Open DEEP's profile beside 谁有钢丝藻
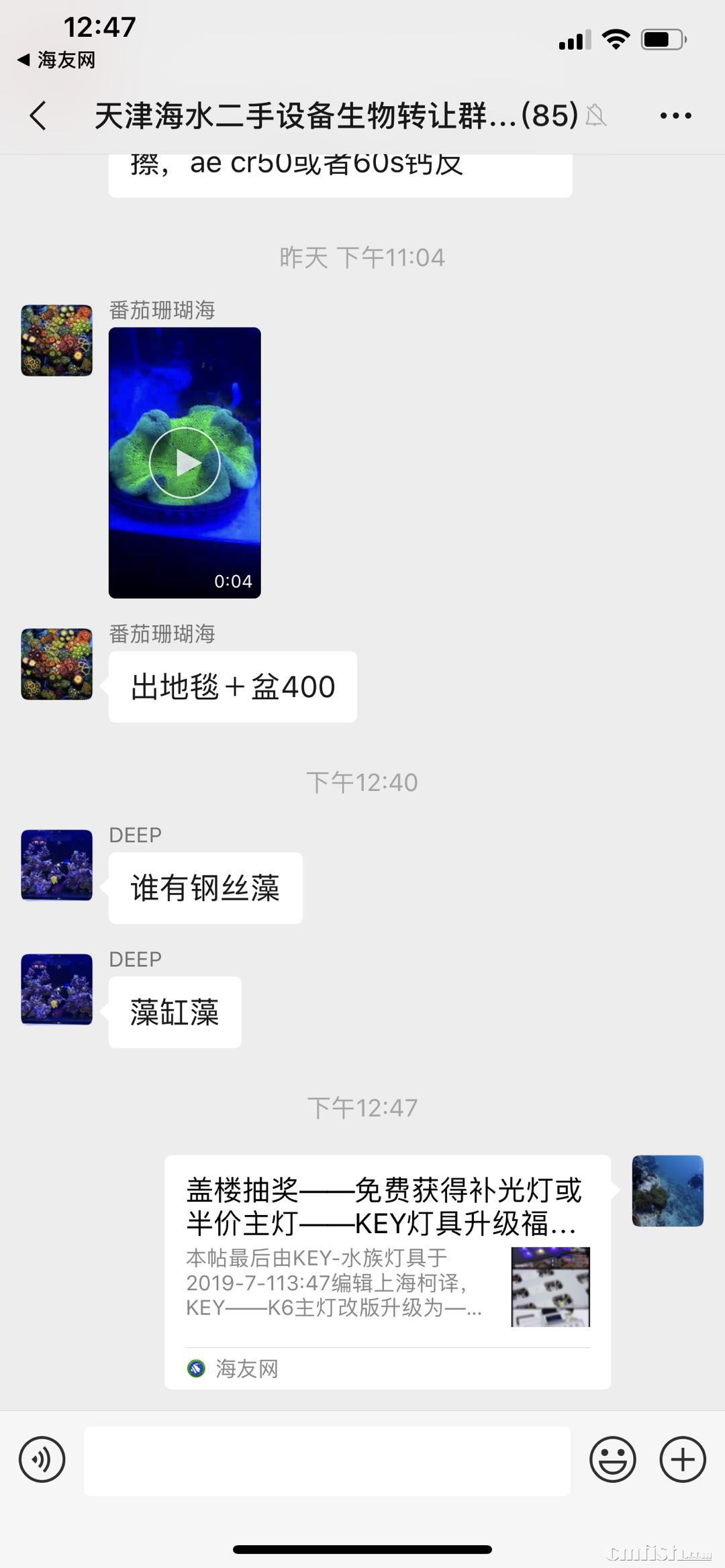 click(x=57, y=865)
